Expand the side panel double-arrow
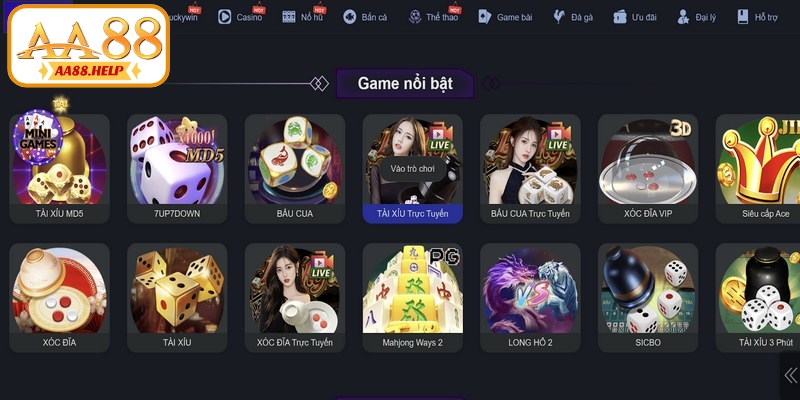 pyautogui.click(x=790, y=375)
